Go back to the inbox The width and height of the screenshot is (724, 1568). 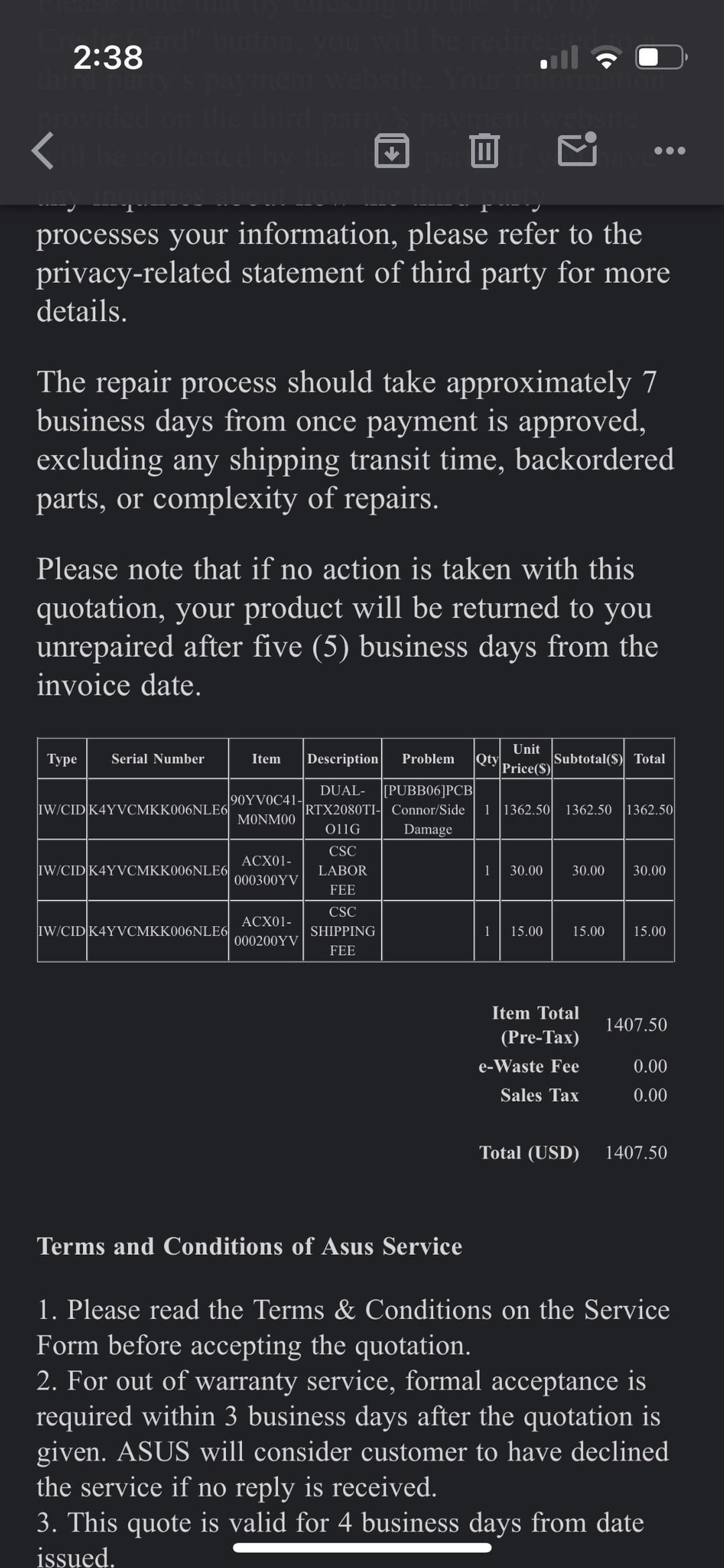43,150
